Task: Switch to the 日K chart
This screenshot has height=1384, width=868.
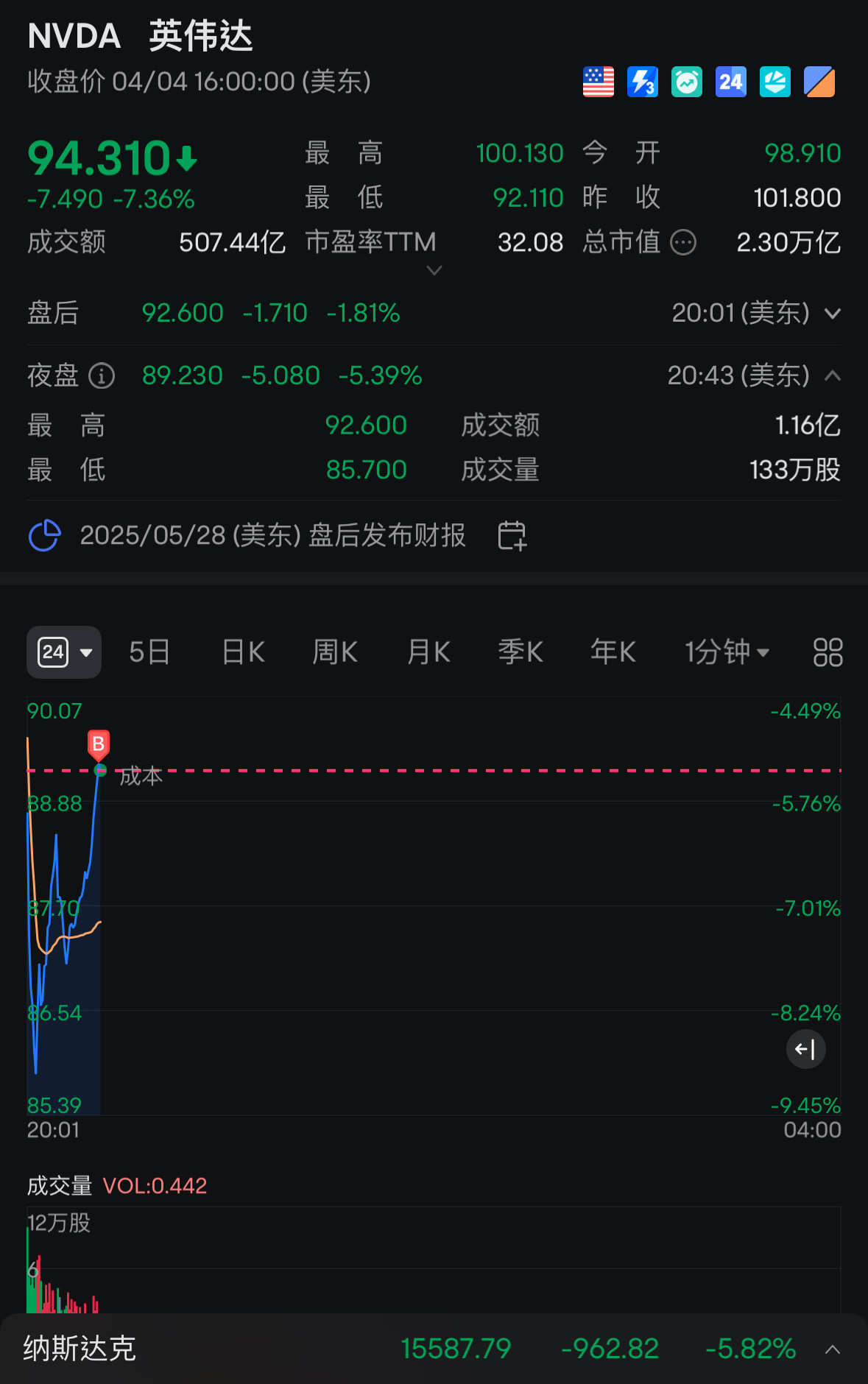Action: 243,652
